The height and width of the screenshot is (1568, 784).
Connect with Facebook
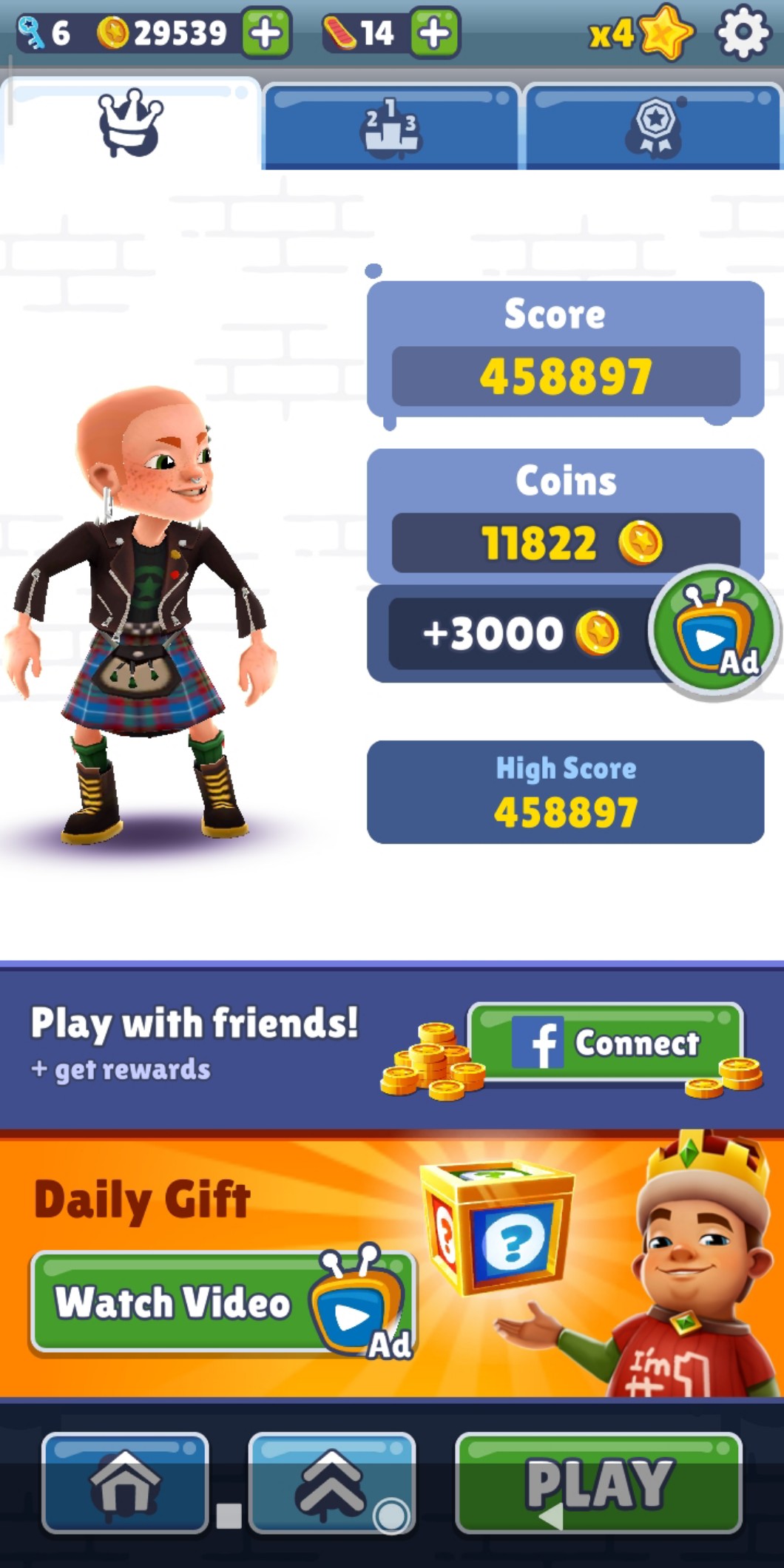(606, 1044)
